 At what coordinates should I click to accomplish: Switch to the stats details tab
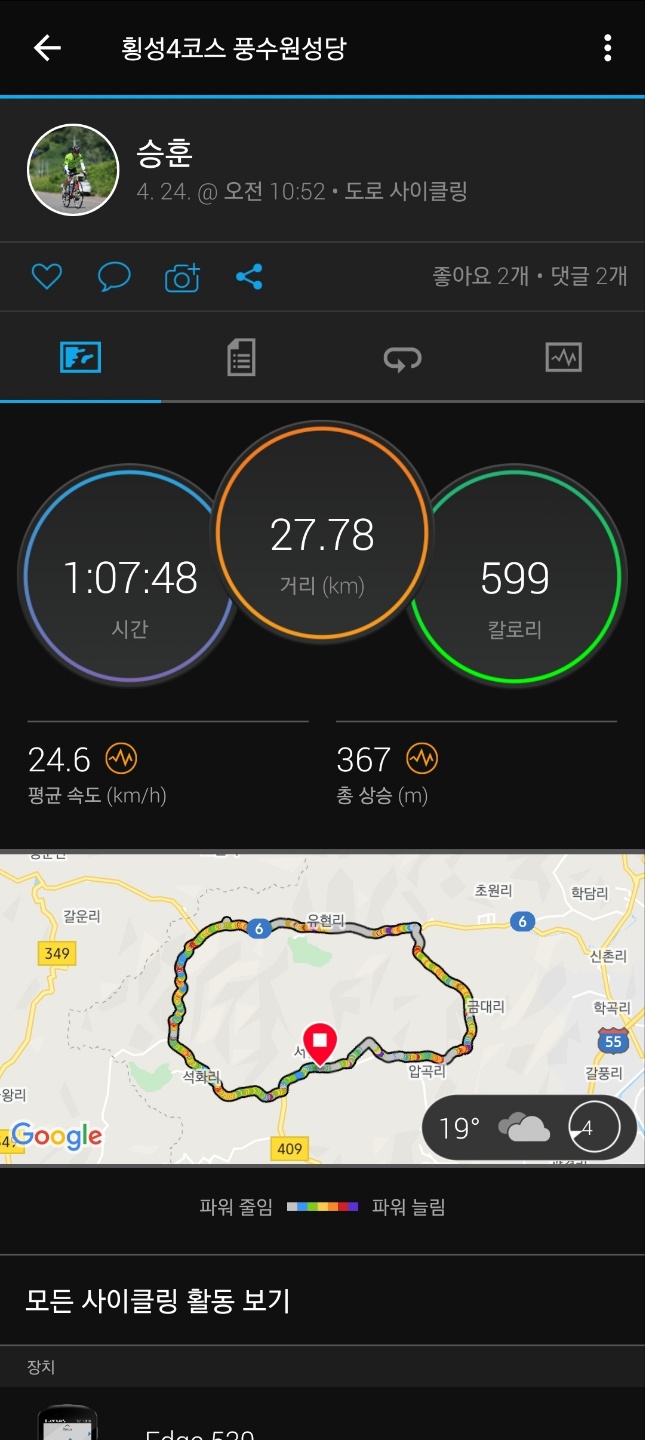point(241,357)
